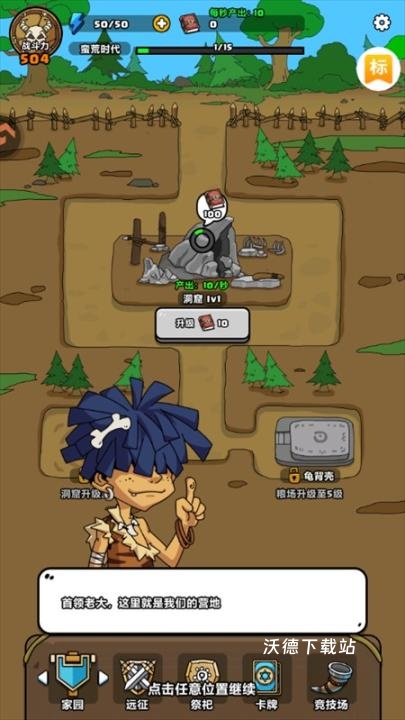Open the orange 标 badge
Screen dimensions: 405x720
point(378,69)
